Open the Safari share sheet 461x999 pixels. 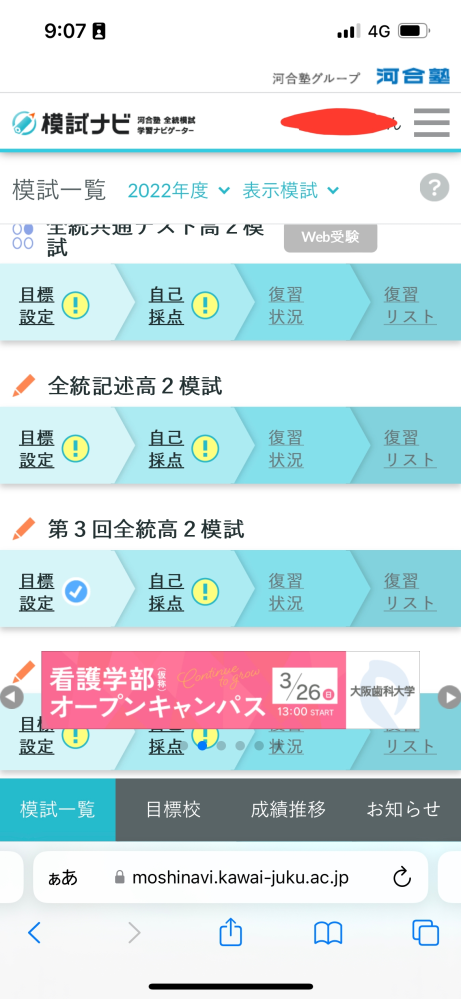(x=230, y=933)
